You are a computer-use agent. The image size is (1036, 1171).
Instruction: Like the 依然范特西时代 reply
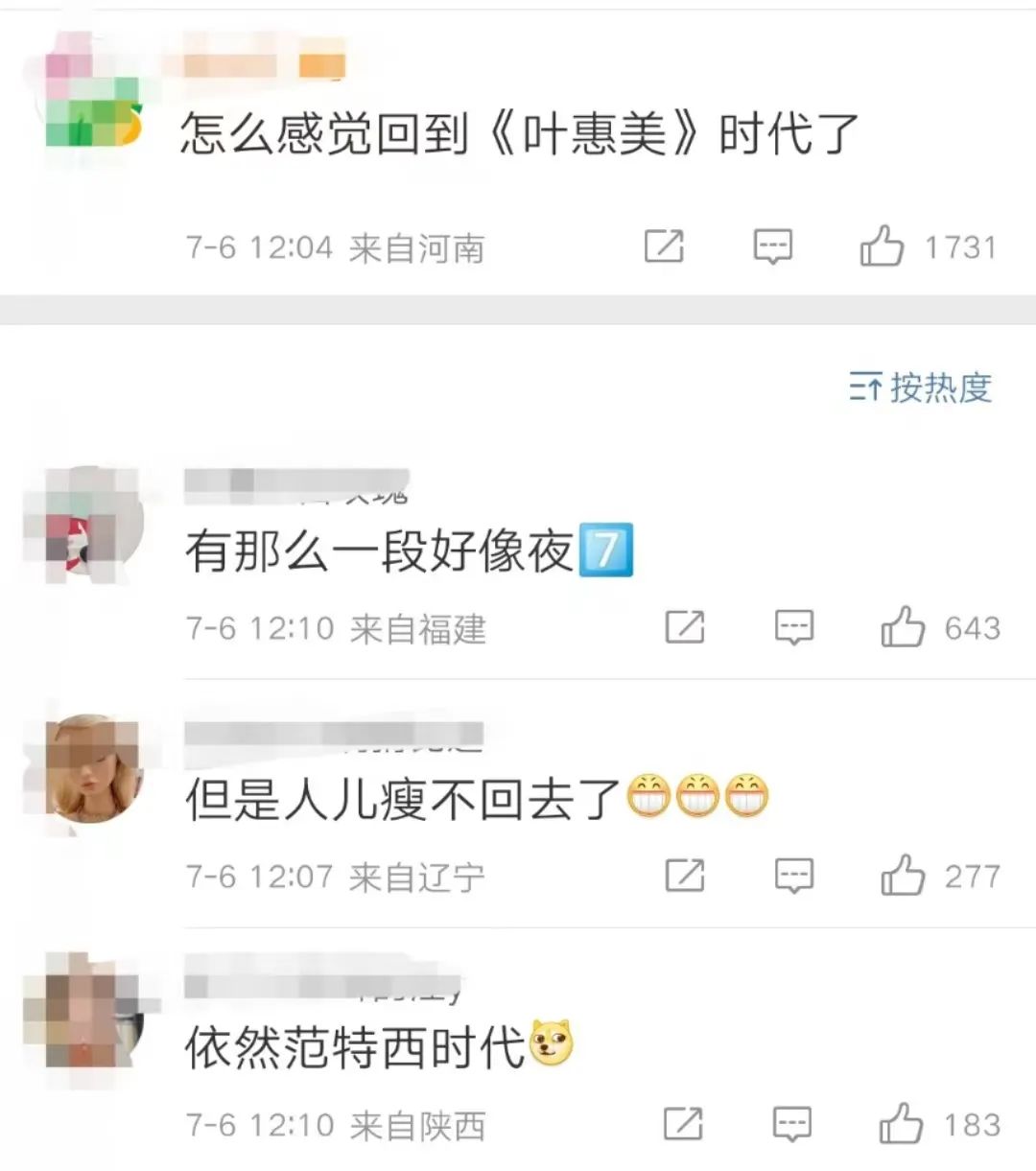tap(902, 1123)
